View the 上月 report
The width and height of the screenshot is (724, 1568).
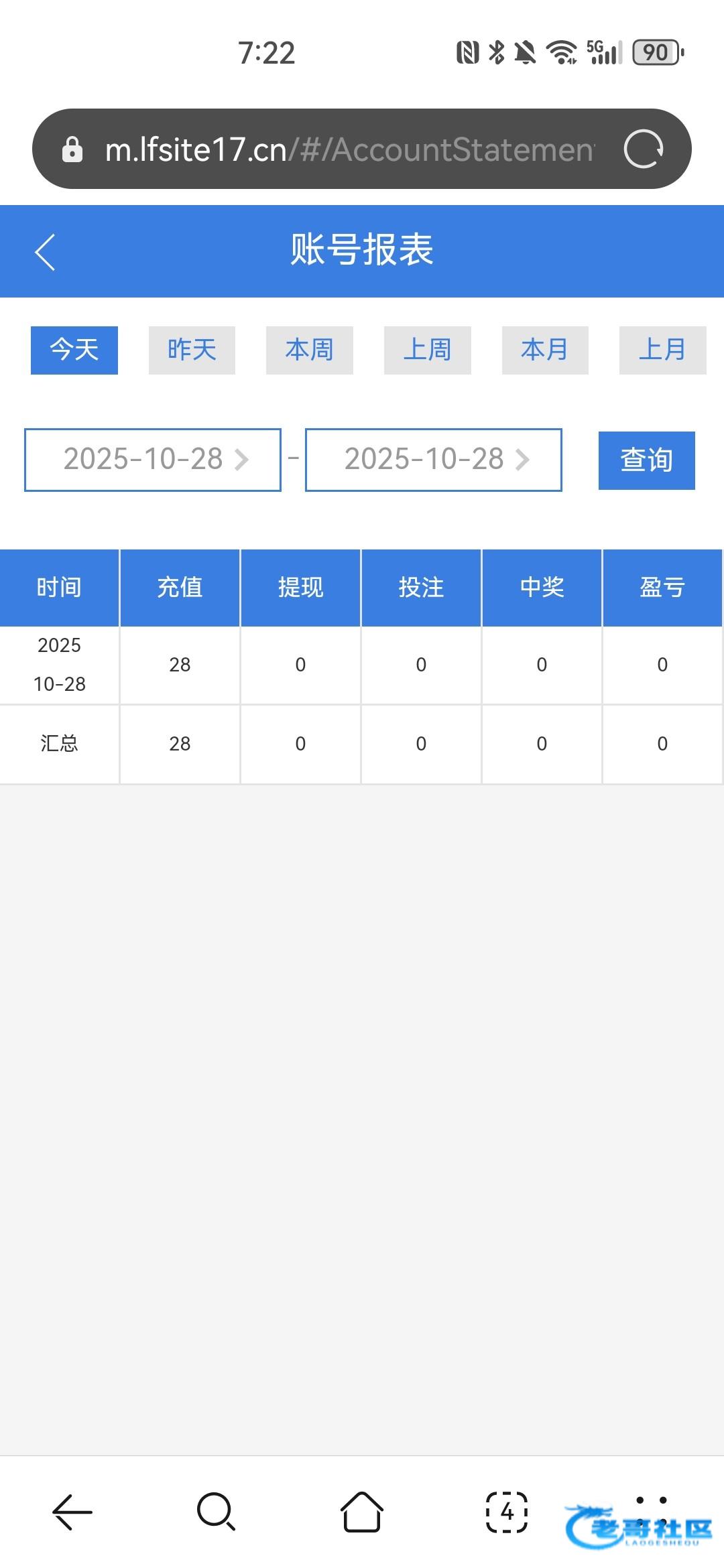coord(662,350)
